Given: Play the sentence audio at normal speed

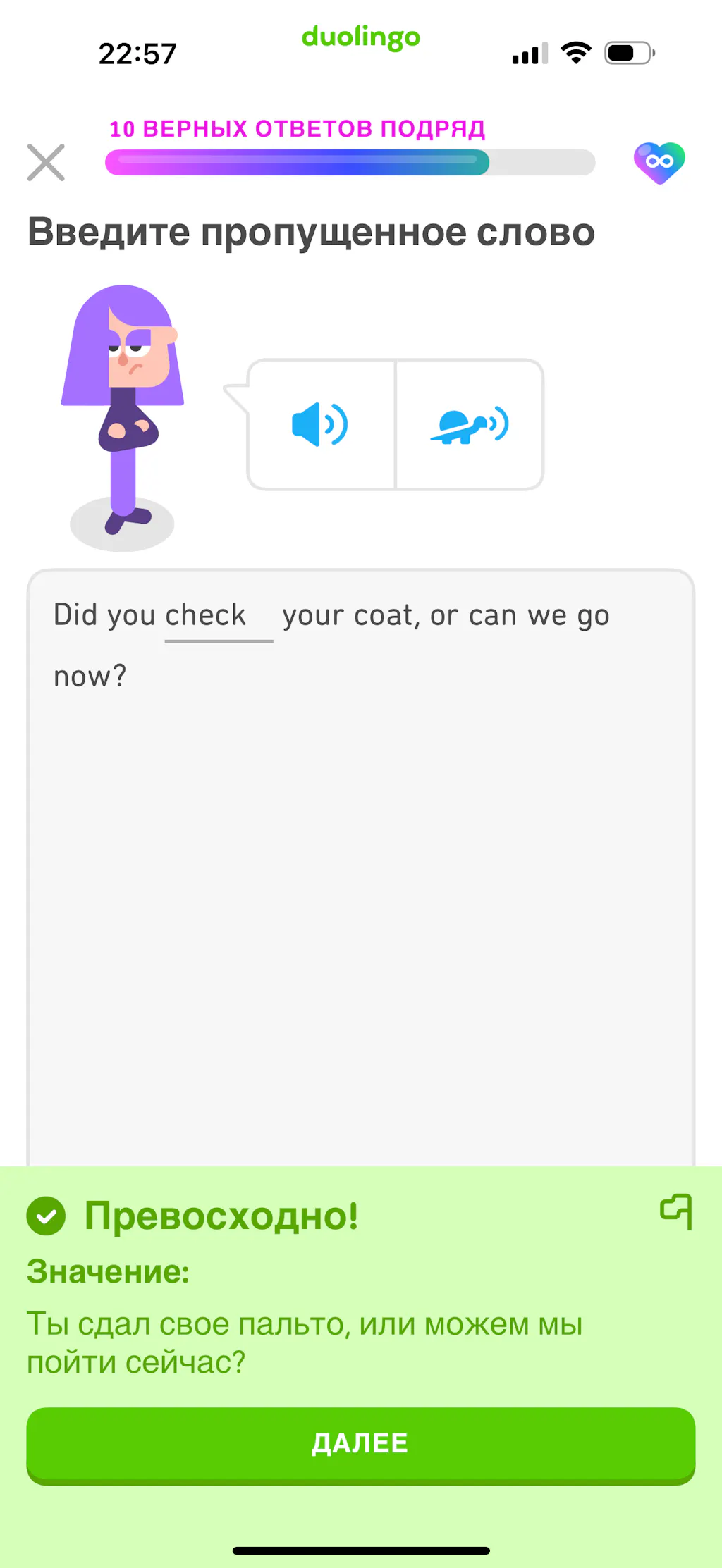Looking at the screenshot, I should point(321,424).
